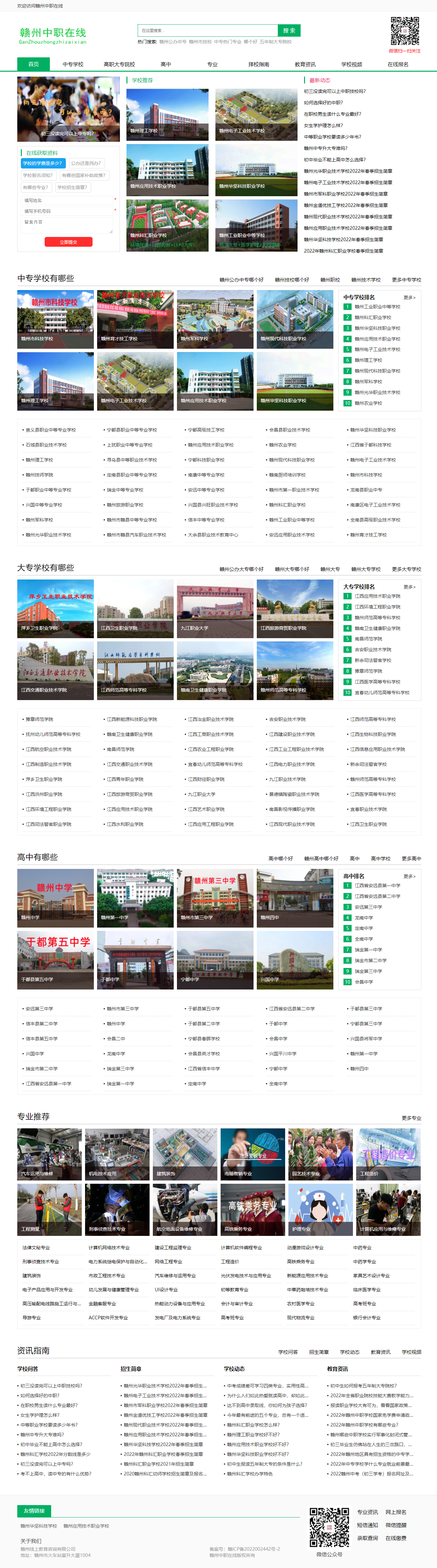Open the 赣州中学 high school card
The image size is (437, 1568).
coord(55,898)
